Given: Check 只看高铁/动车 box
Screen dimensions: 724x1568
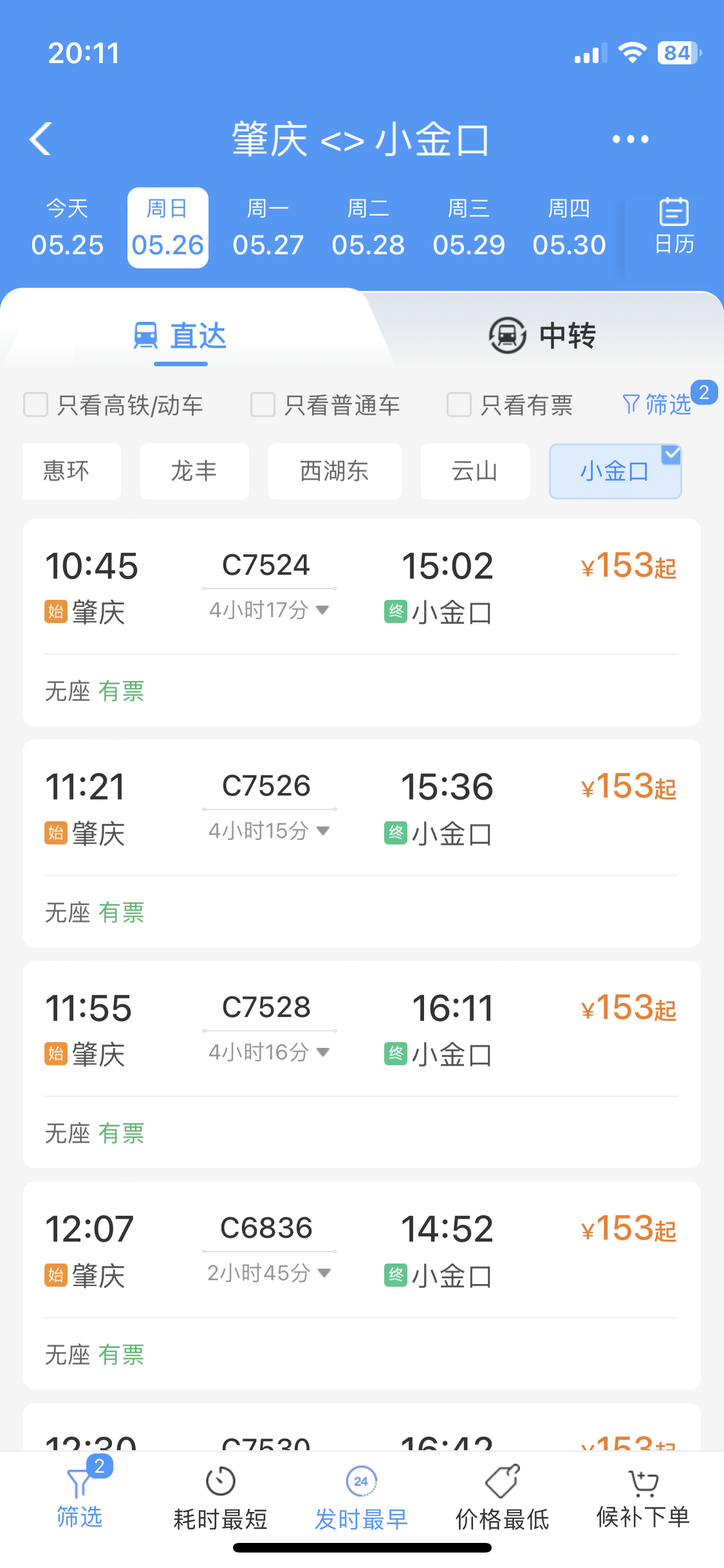Looking at the screenshot, I should click(x=35, y=405).
